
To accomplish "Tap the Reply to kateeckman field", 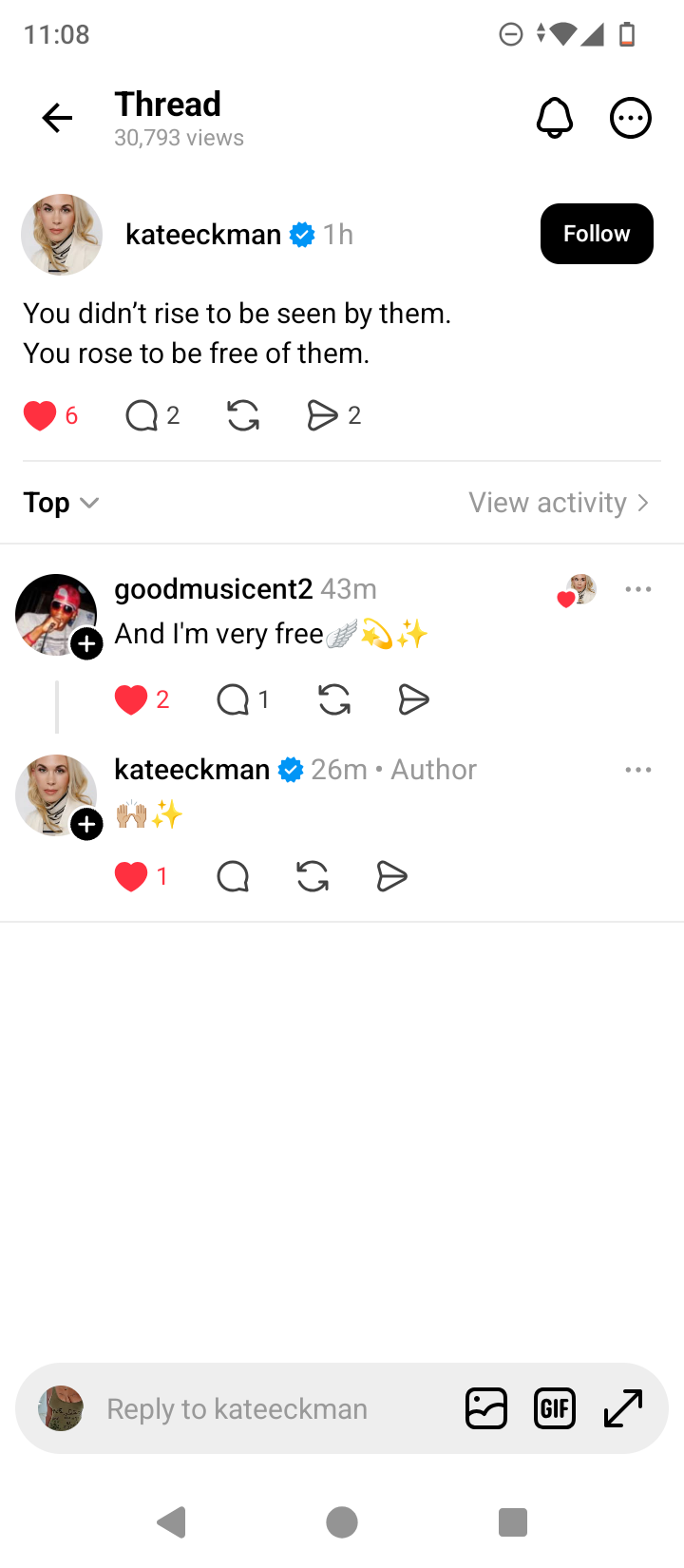I will 237,1408.
